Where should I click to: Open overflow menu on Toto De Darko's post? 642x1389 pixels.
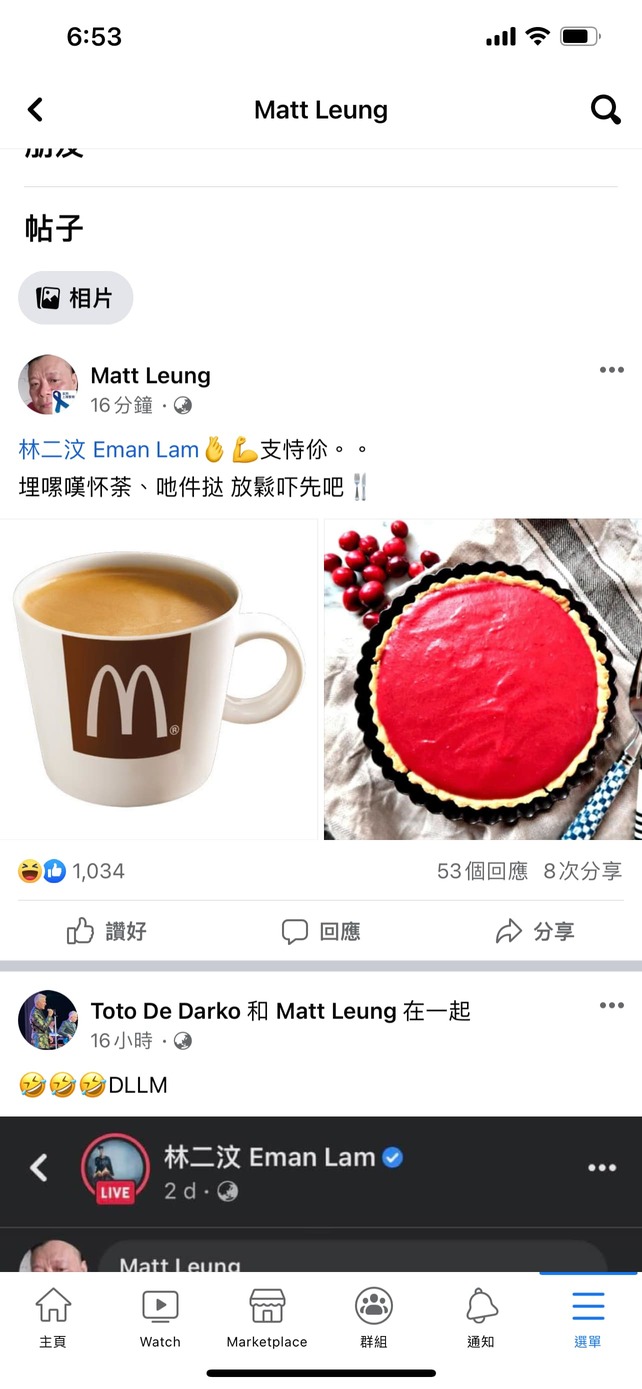click(x=611, y=1005)
